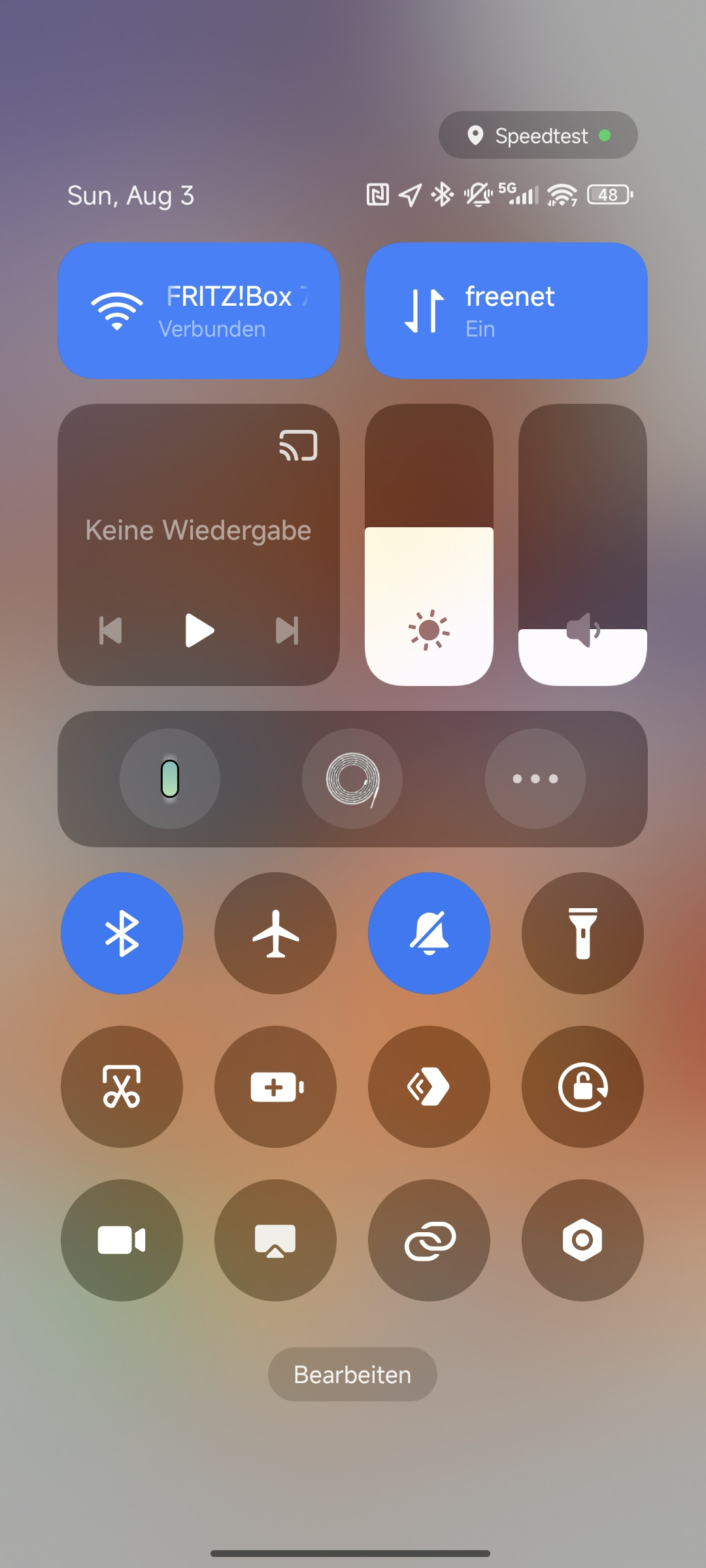
Task: Enable airplane mode
Action: click(275, 933)
